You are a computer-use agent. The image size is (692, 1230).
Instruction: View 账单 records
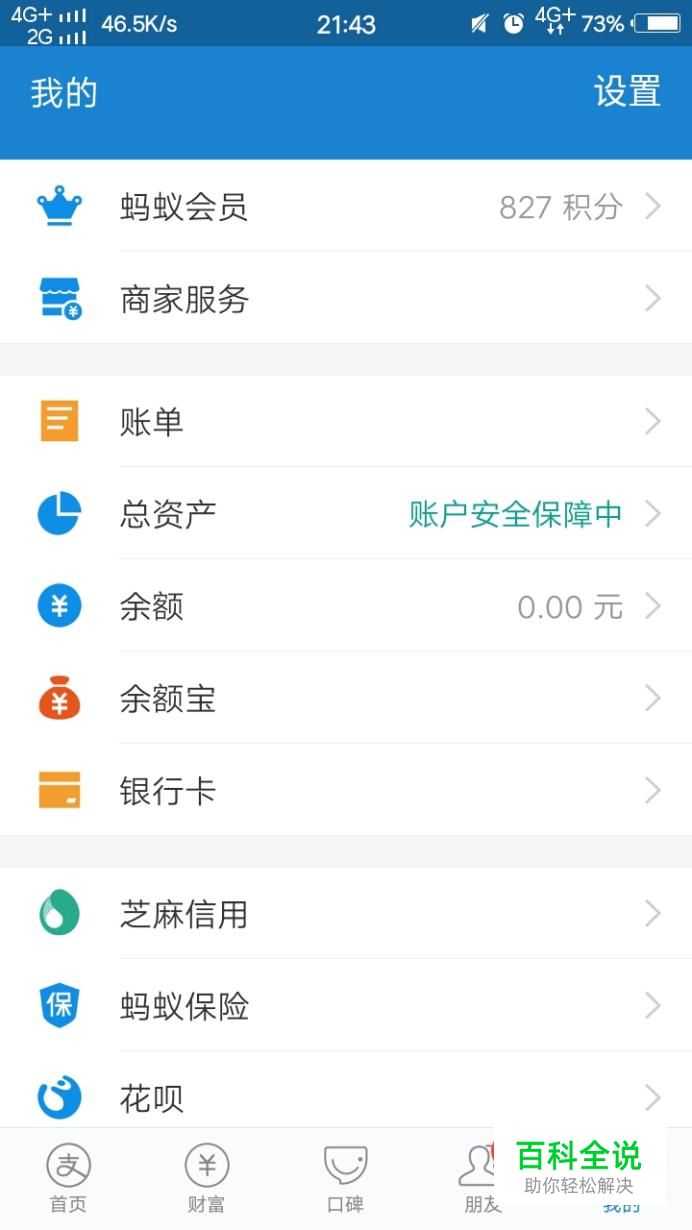pos(346,421)
